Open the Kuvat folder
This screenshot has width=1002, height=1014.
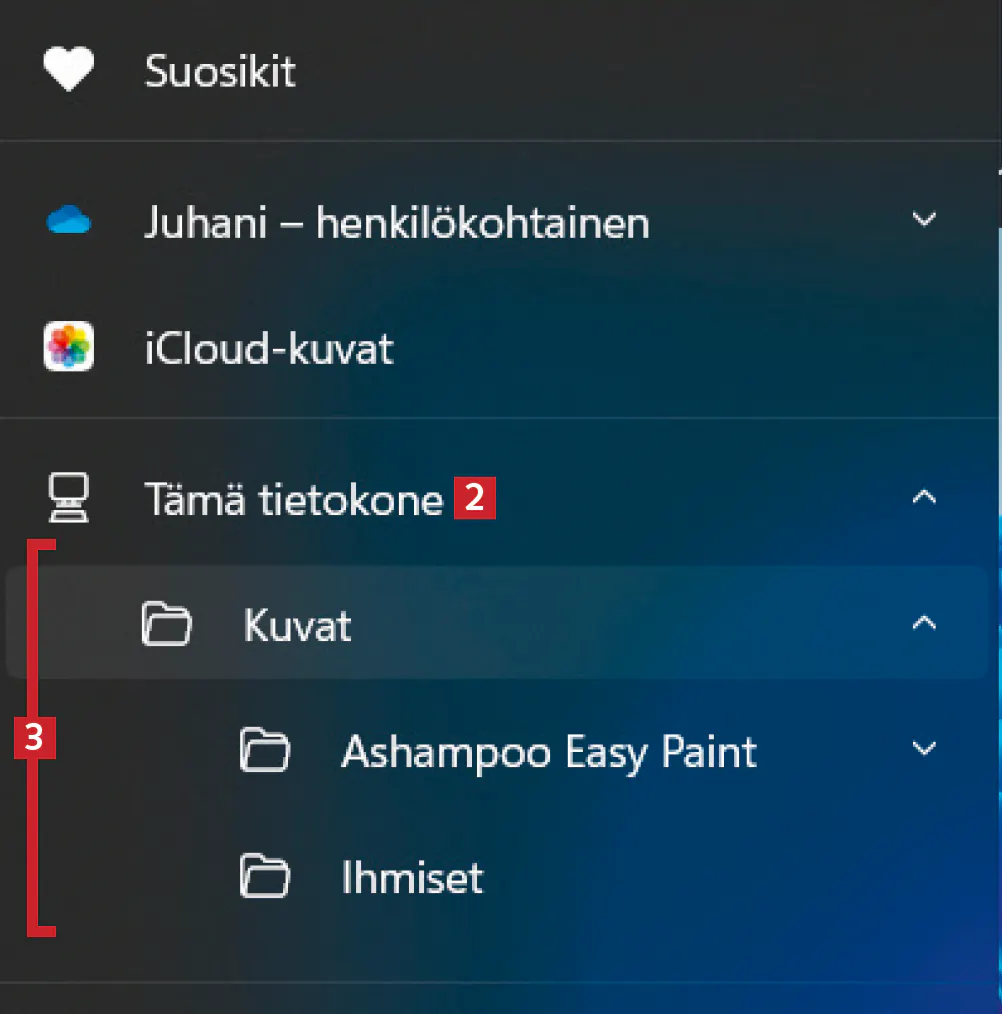tap(297, 626)
